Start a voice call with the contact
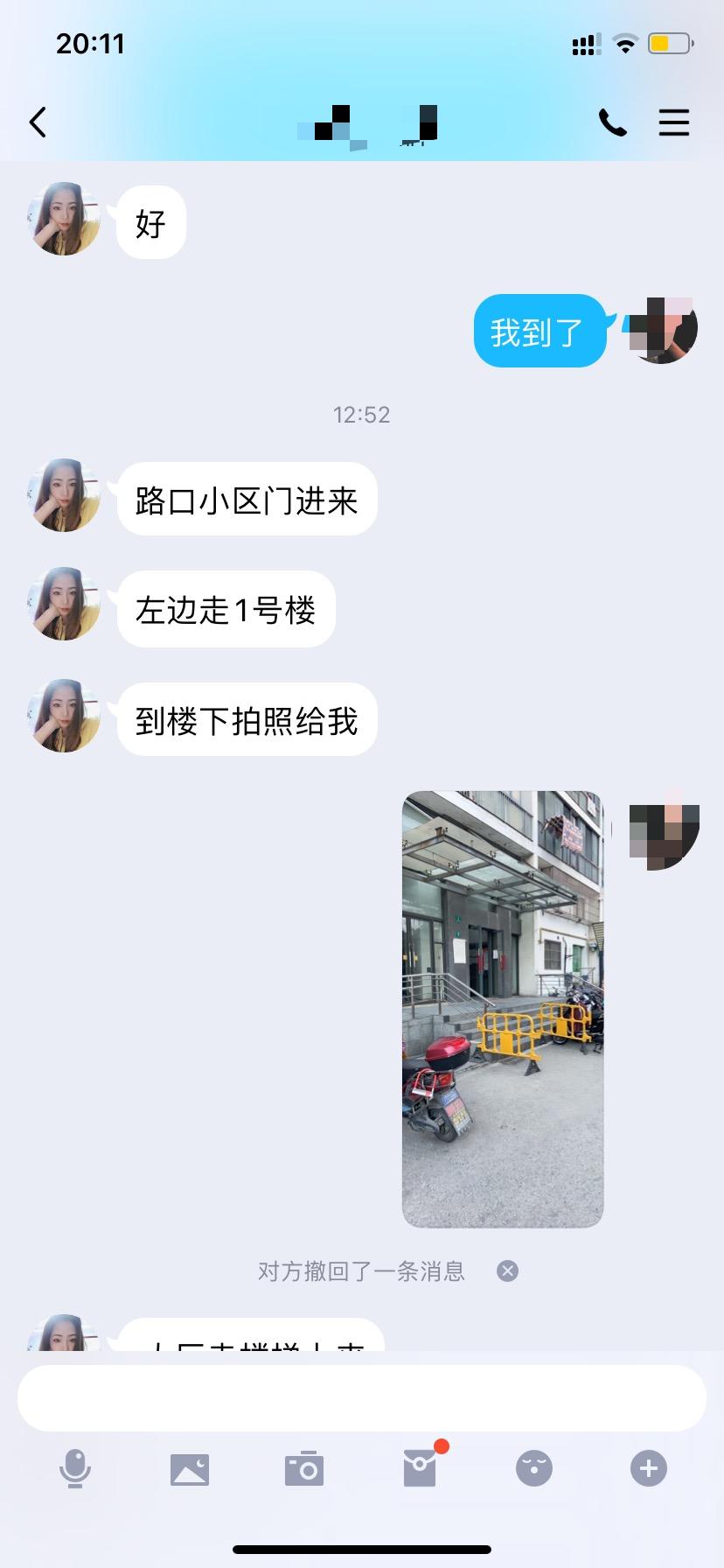This screenshot has width=724, height=1568. coord(613,122)
